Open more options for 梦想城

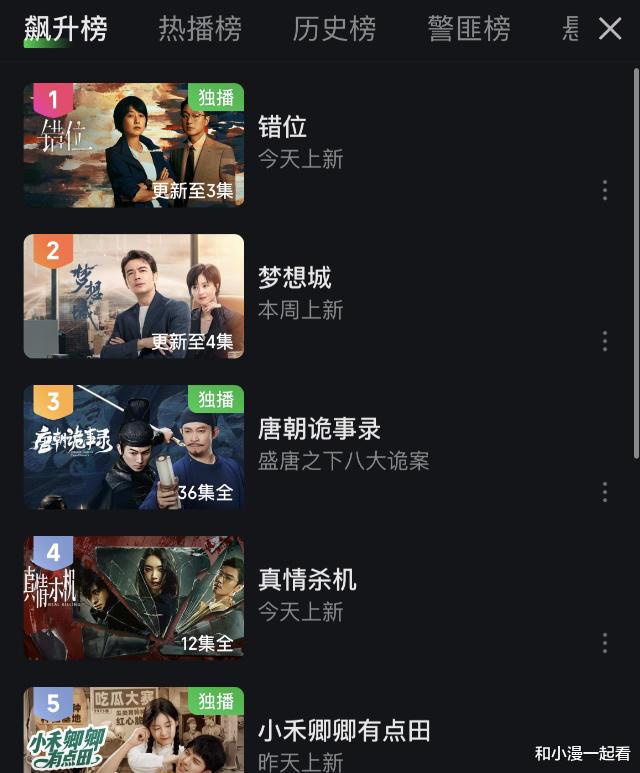pos(605,341)
